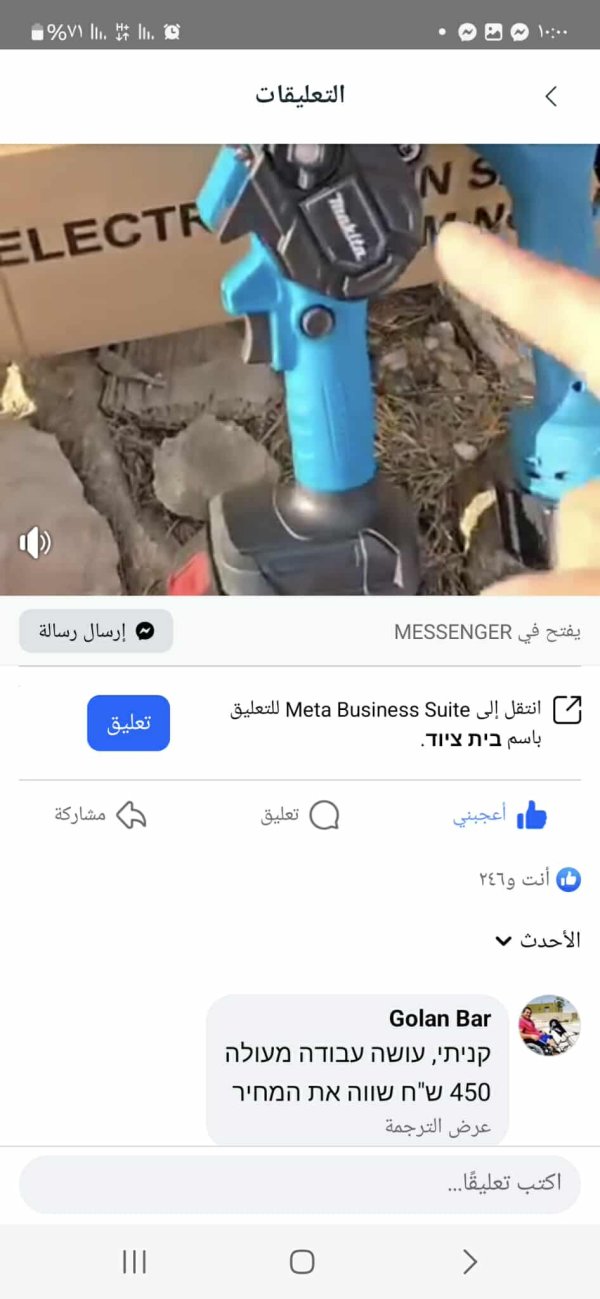This screenshot has height=1299, width=600.
Task: Play the Makita tool video
Action: [x=300, y=370]
